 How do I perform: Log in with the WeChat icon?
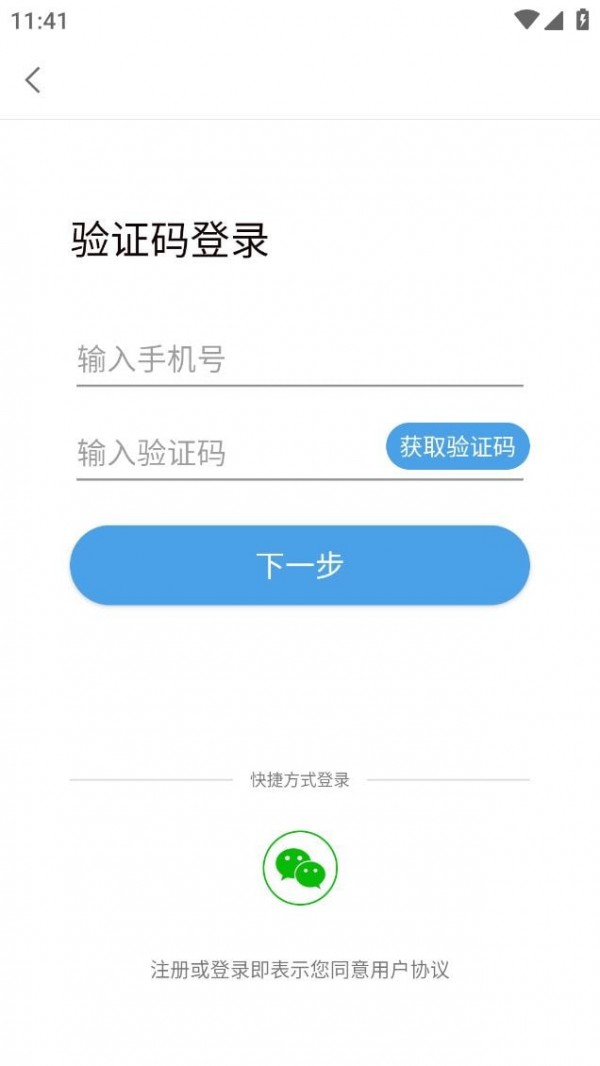click(x=300, y=868)
